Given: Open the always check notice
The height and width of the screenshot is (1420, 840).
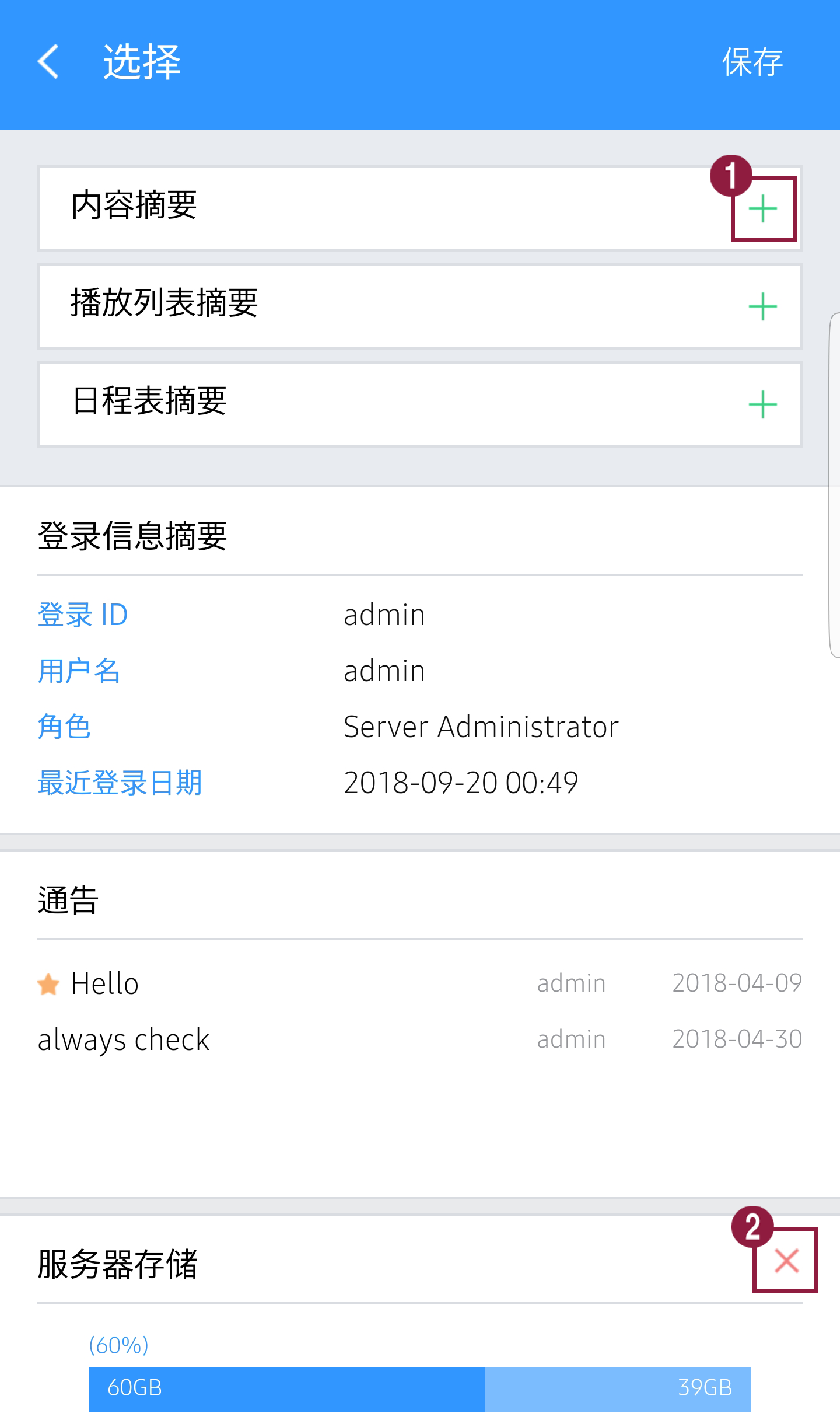Looking at the screenshot, I should coord(124,1040).
